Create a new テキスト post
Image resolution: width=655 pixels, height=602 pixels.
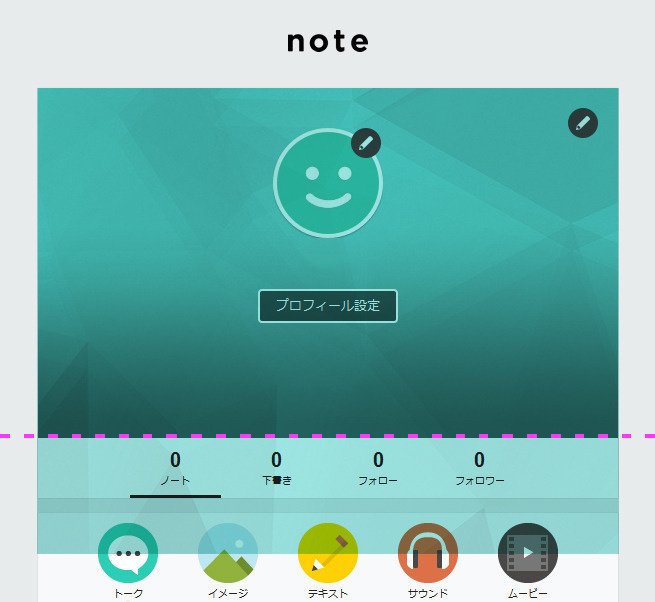tap(328, 553)
